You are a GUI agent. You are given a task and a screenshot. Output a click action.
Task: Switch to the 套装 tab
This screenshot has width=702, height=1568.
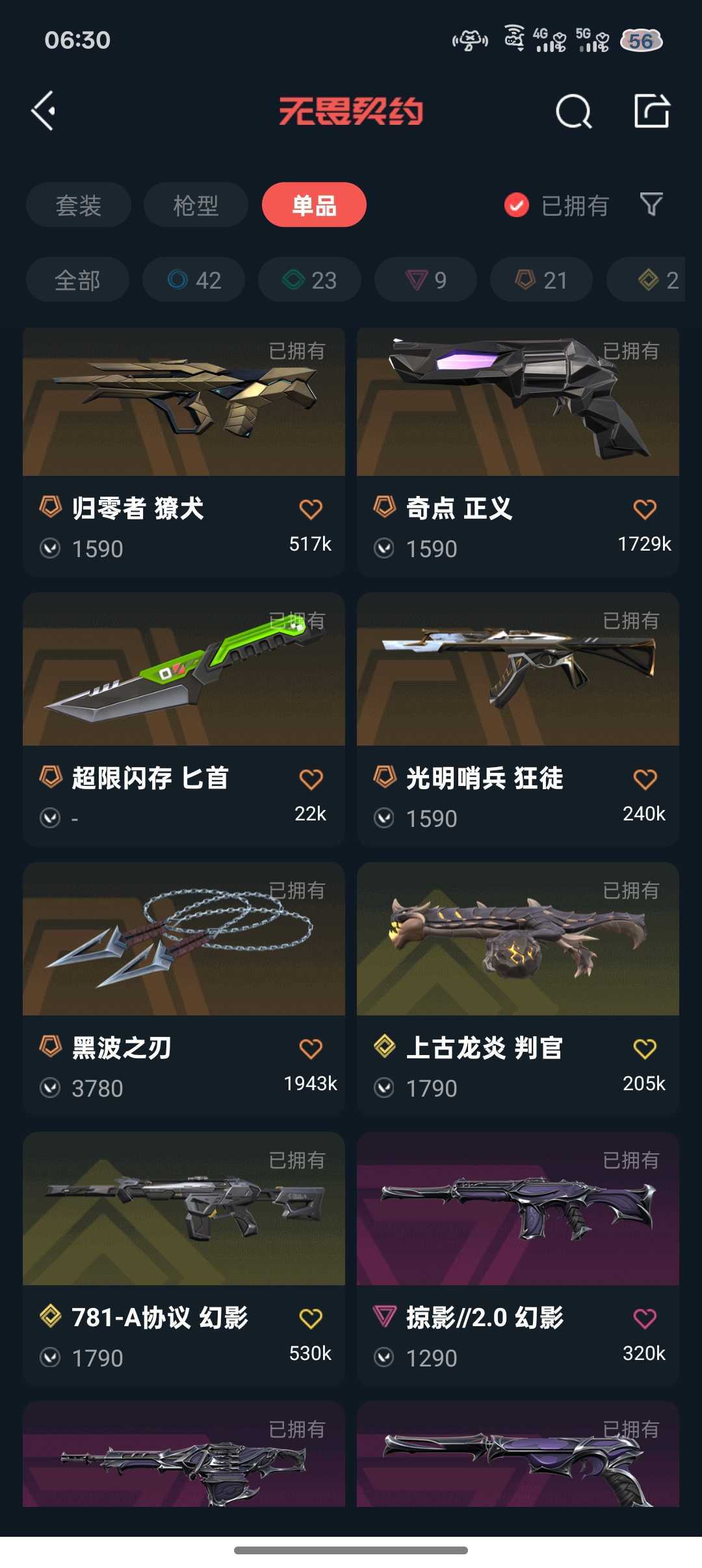click(78, 205)
